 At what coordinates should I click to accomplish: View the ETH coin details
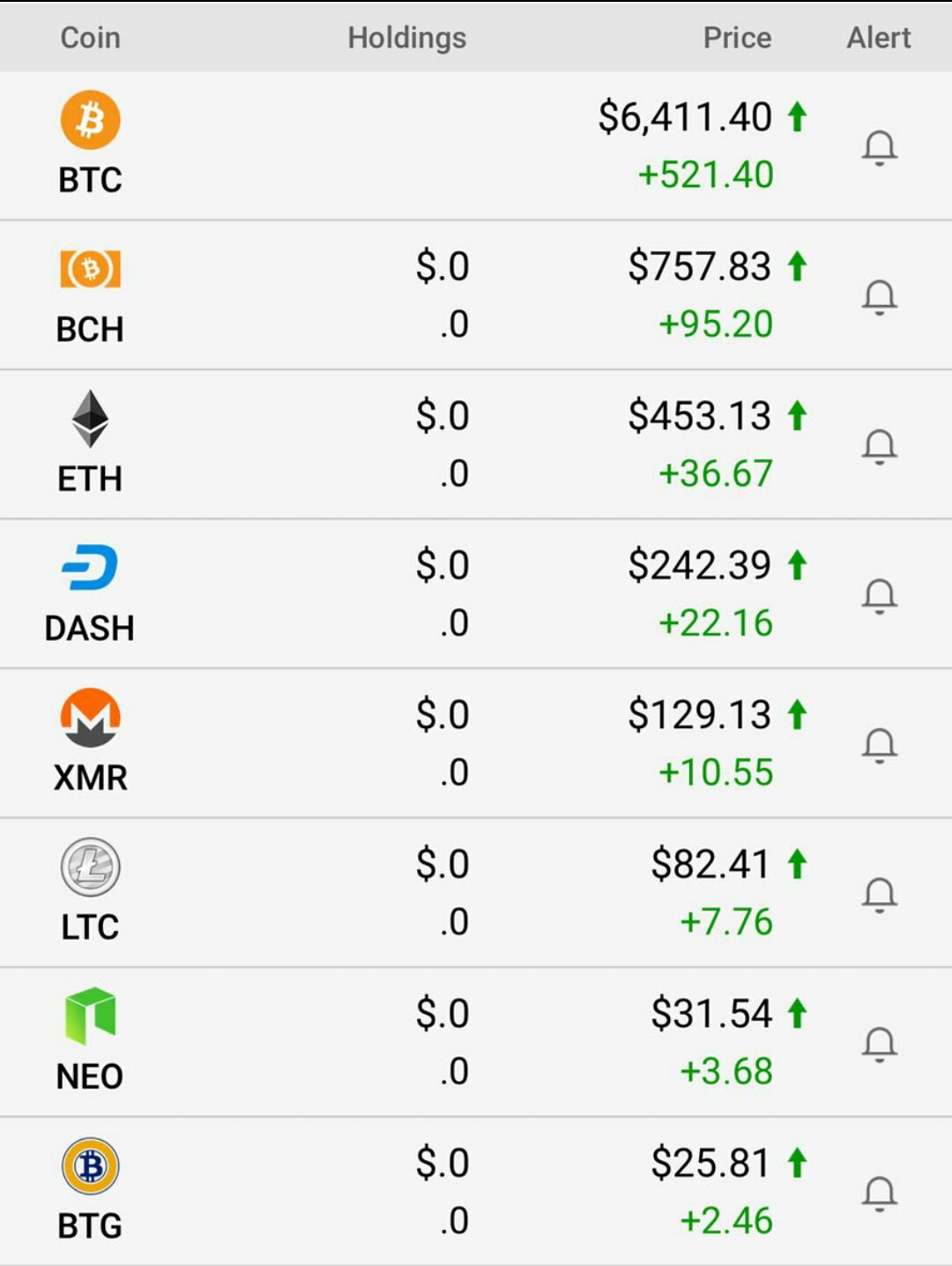(x=90, y=443)
